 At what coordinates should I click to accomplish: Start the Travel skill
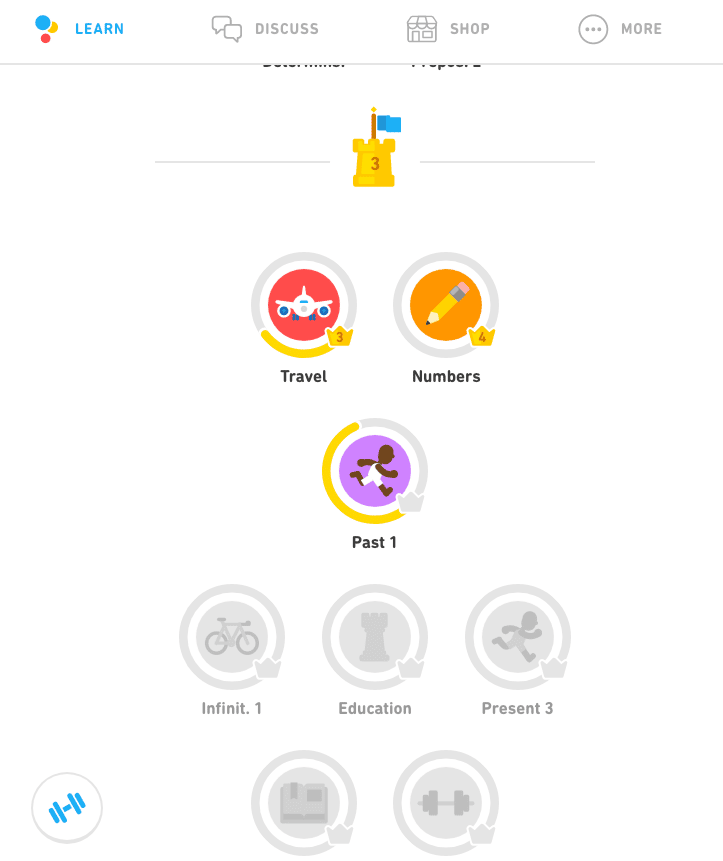click(x=304, y=305)
